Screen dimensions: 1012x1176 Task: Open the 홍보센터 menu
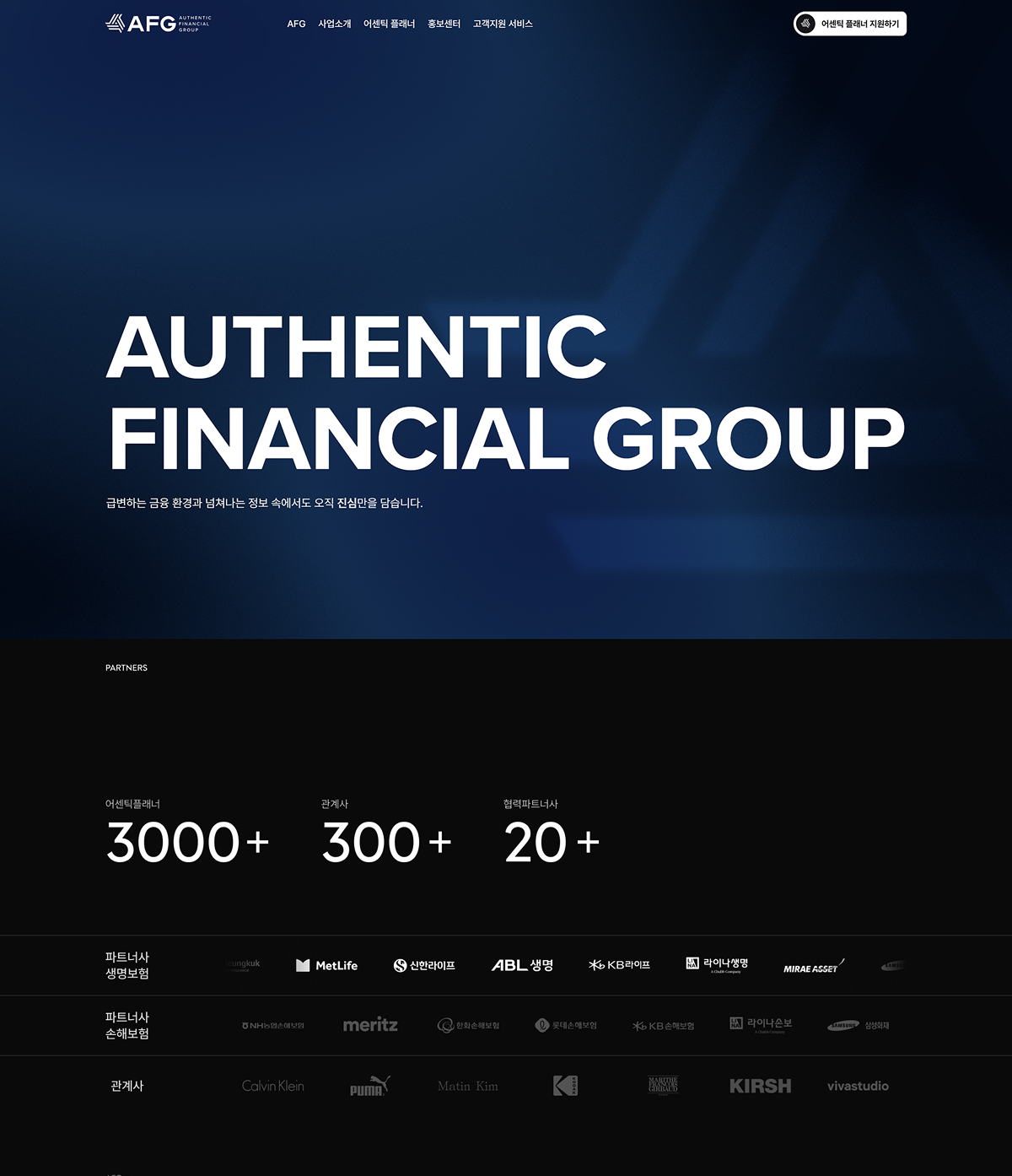444,24
